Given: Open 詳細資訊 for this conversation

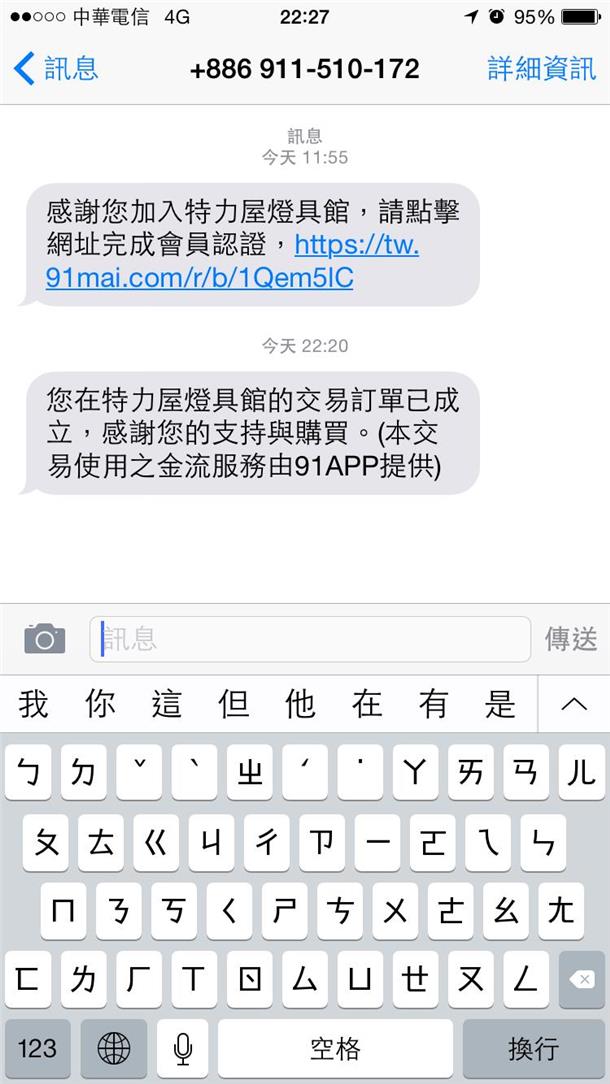Looking at the screenshot, I should tap(542, 69).
